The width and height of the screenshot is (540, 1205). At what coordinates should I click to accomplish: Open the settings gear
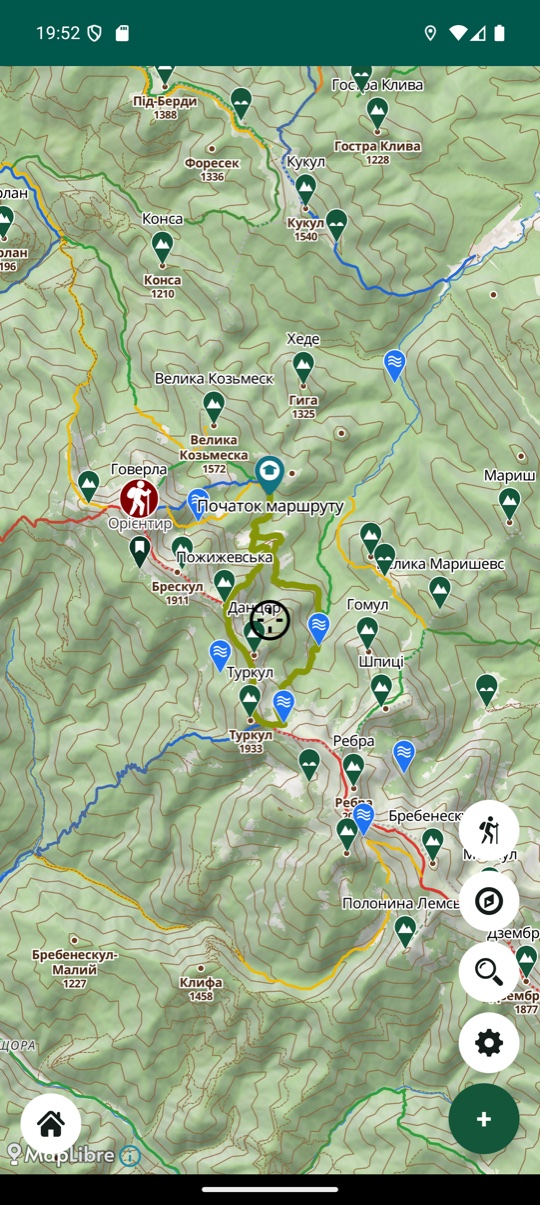(x=489, y=1043)
